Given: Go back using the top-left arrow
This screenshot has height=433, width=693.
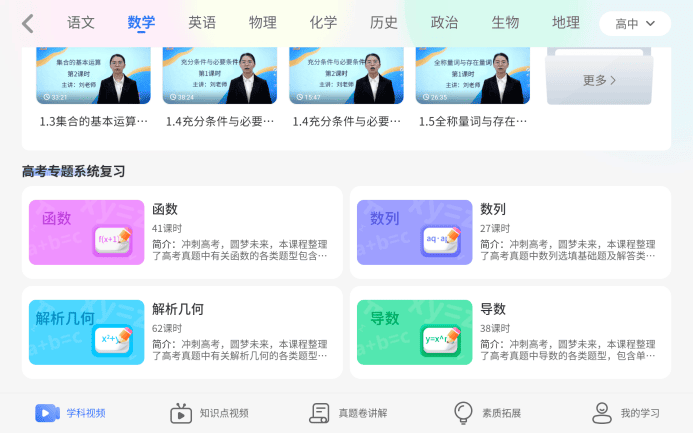Looking at the screenshot, I should tap(28, 23).
